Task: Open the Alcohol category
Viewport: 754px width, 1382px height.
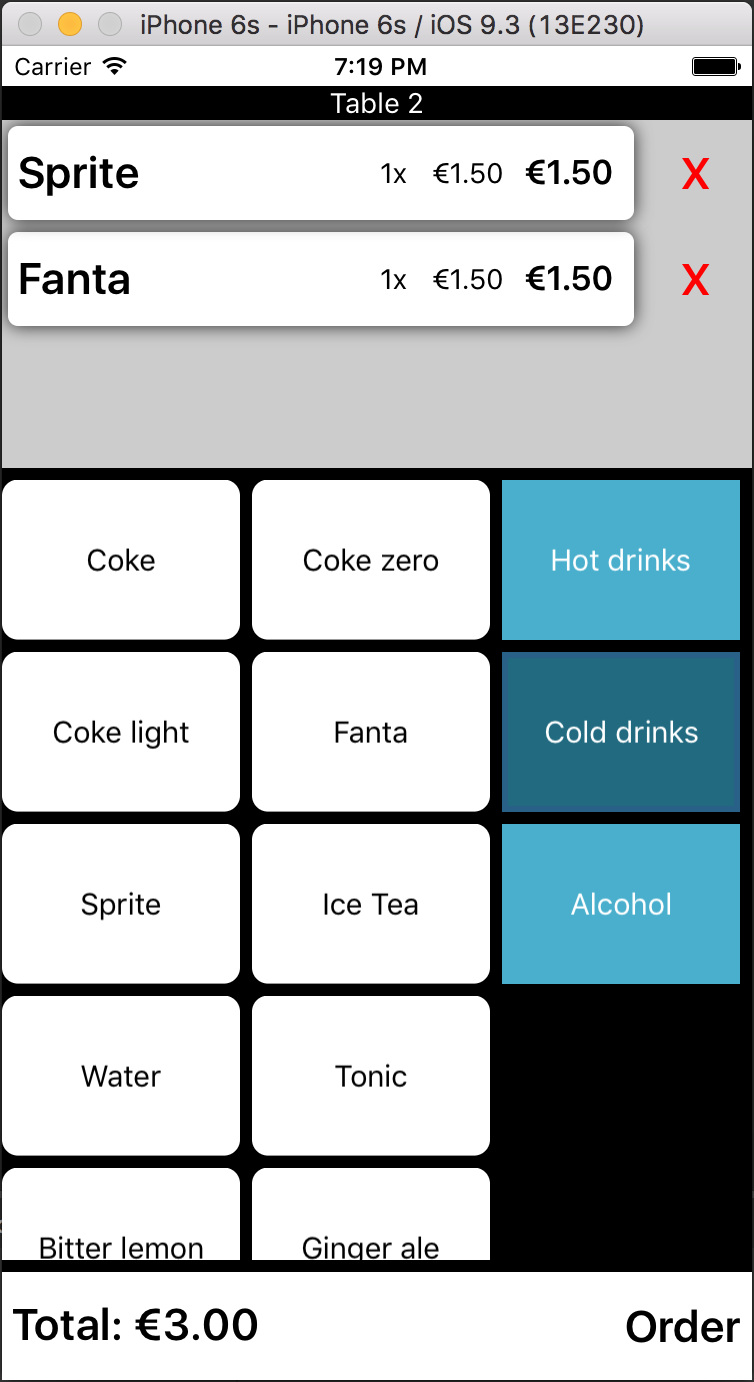Action: [x=621, y=904]
